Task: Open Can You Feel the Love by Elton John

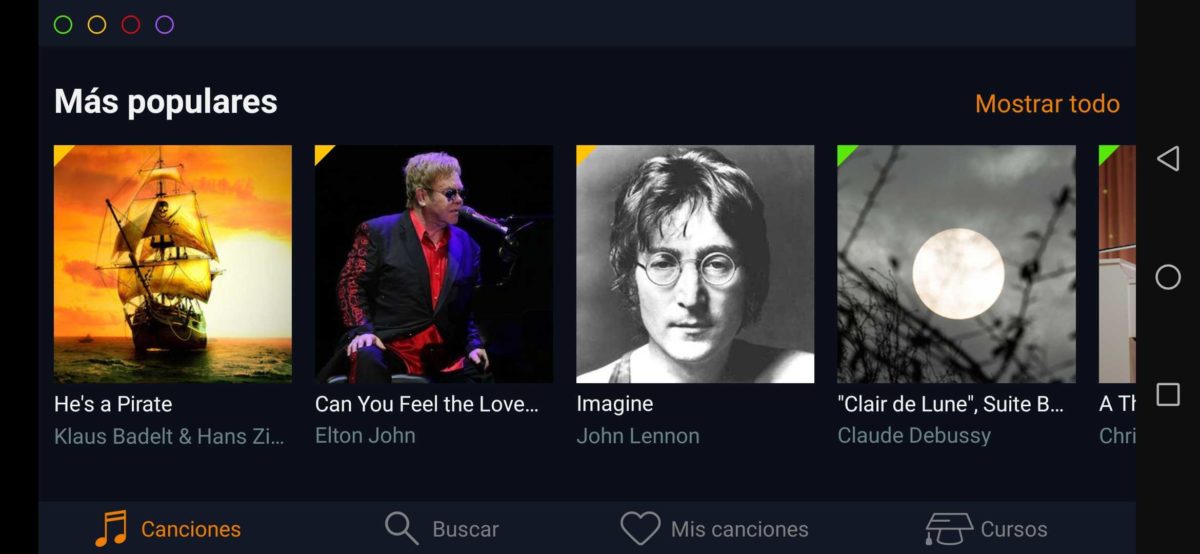Action: point(434,264)
